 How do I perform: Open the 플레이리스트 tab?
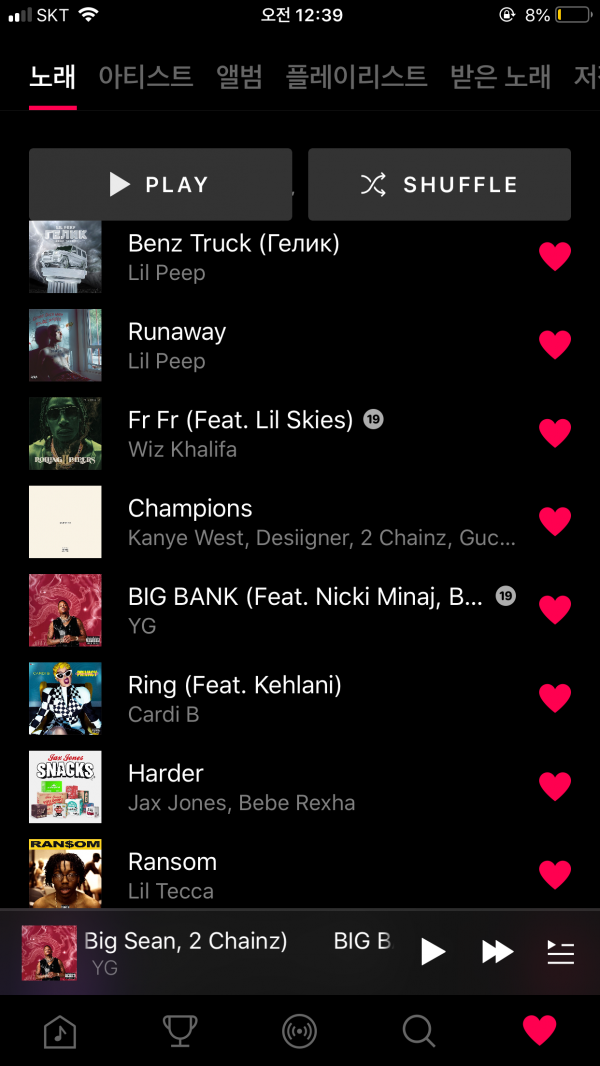click(356, 76)
